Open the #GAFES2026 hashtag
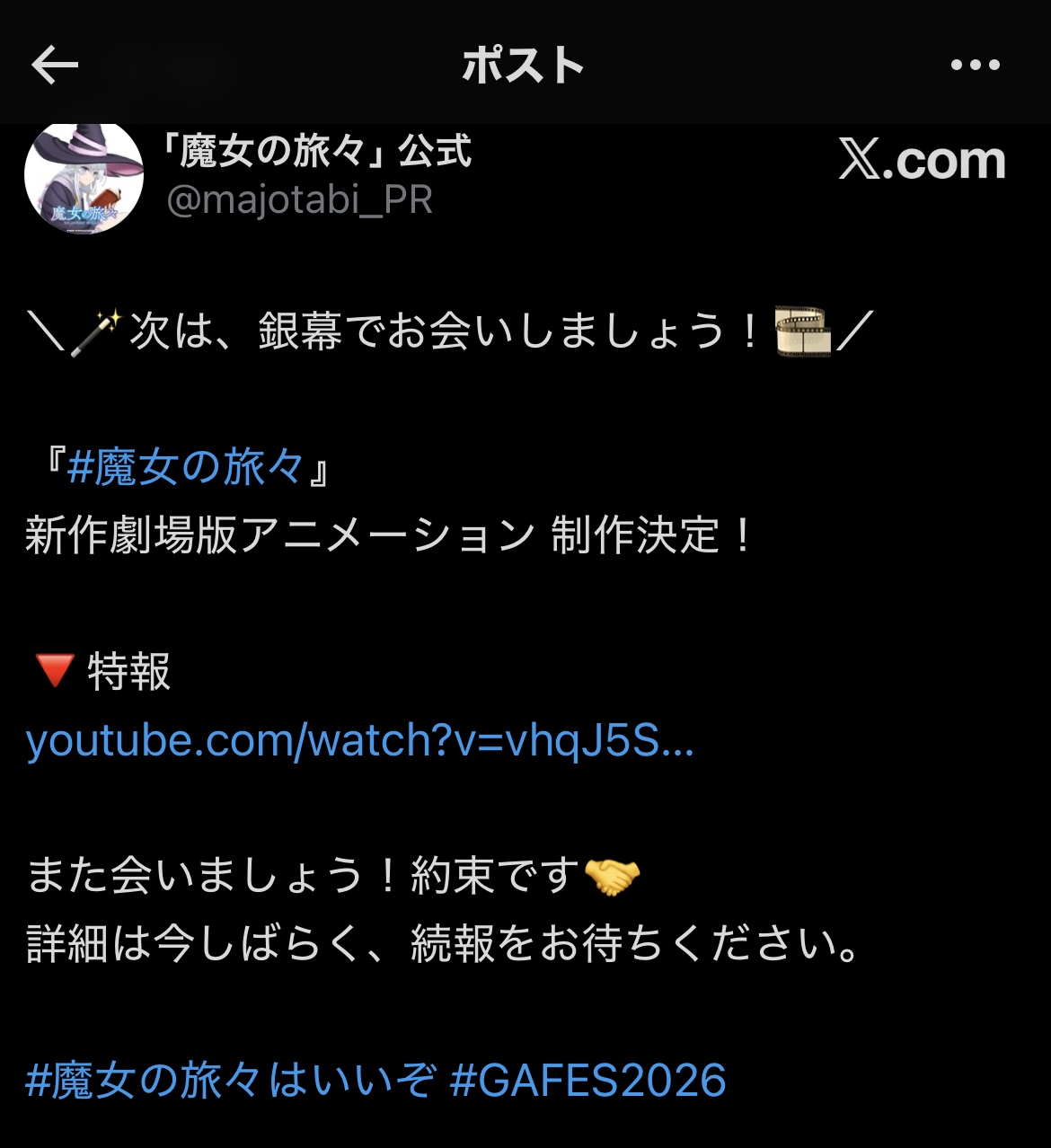 [x=588, y=1081]
